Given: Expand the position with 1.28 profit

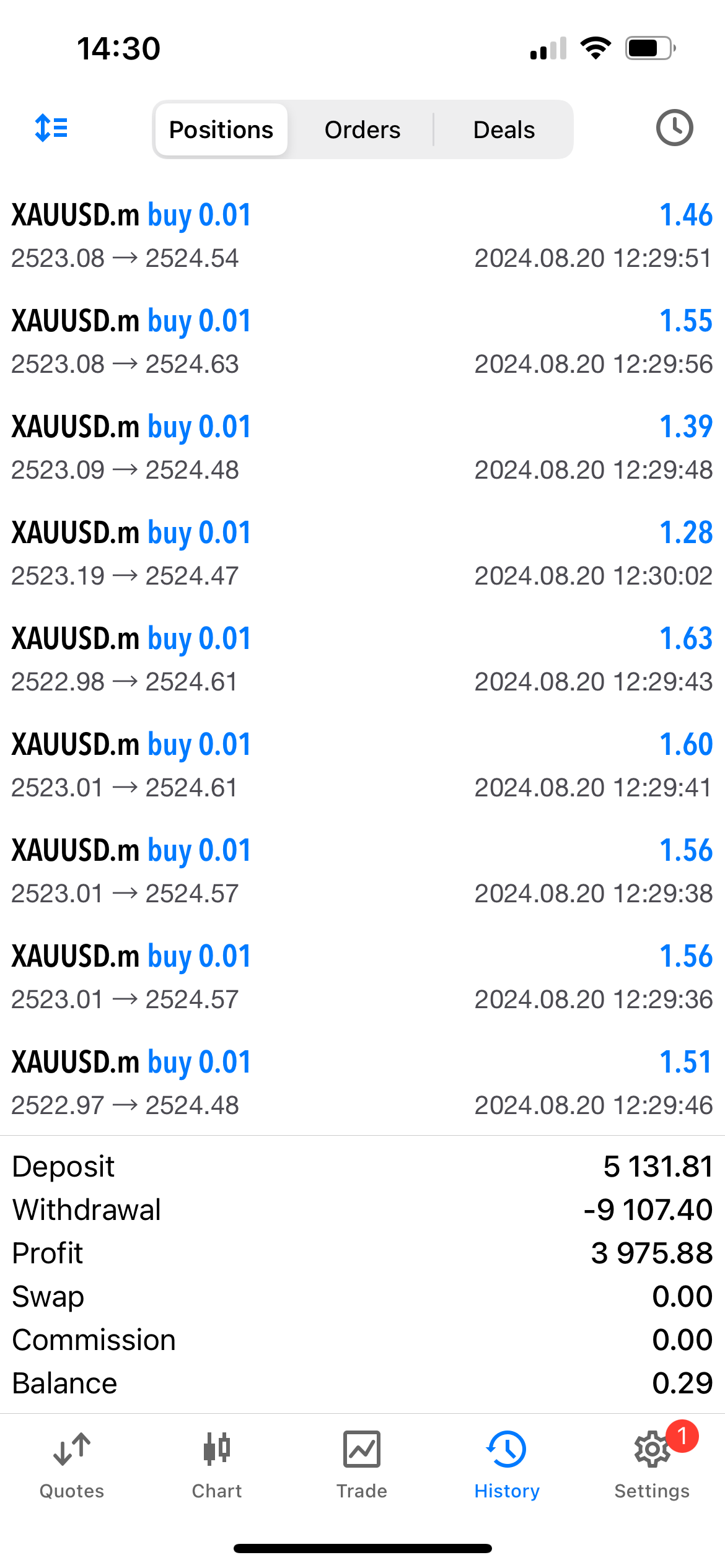Looking at the screenshot, I should point(362,554).
